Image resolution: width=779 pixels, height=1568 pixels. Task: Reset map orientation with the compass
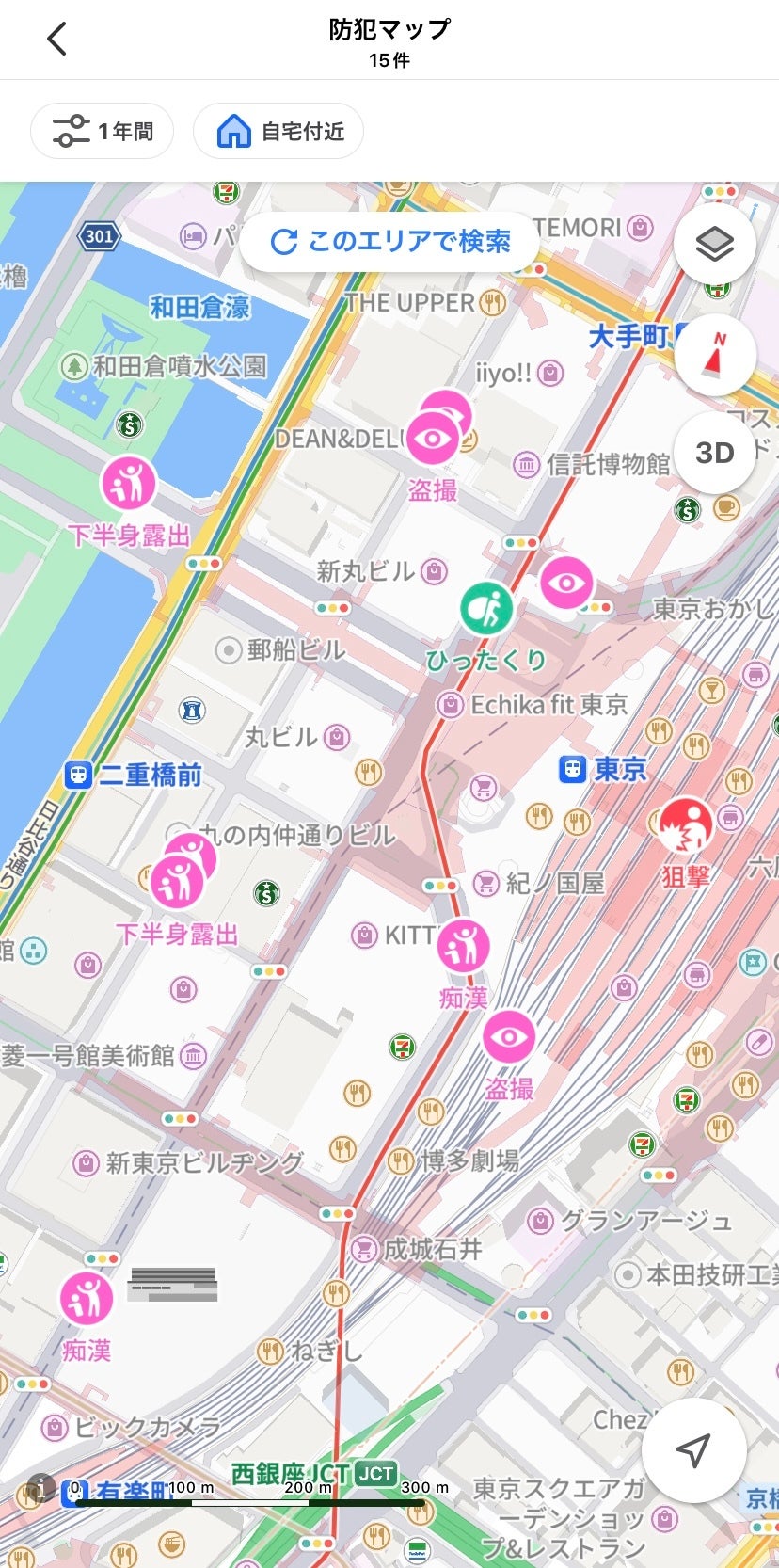[714, 357]
